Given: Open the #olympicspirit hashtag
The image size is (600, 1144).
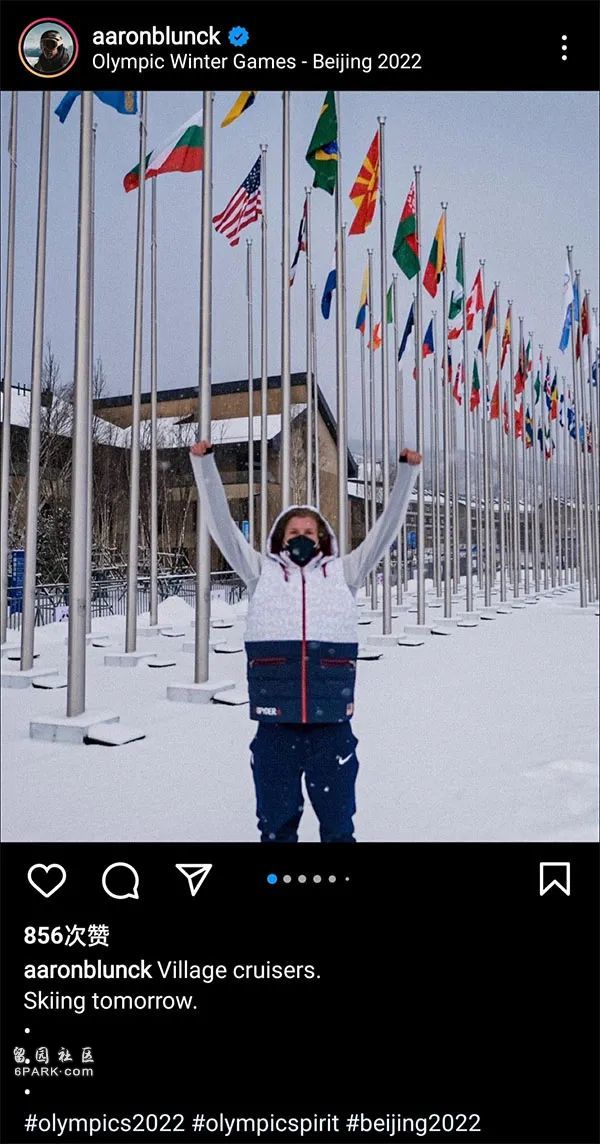Looking at the screenshot, I should [266, 1123].
